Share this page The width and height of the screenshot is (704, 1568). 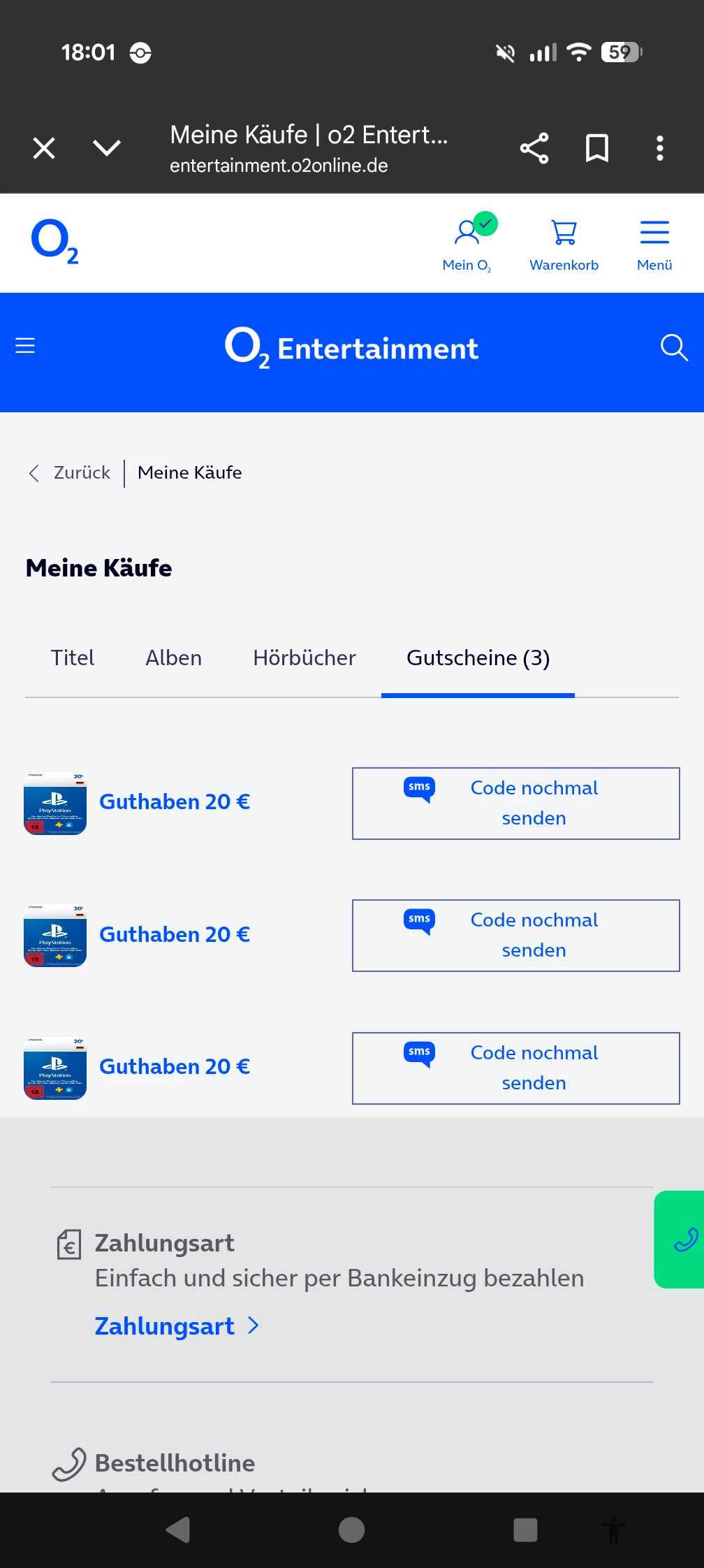coord(534,148)
